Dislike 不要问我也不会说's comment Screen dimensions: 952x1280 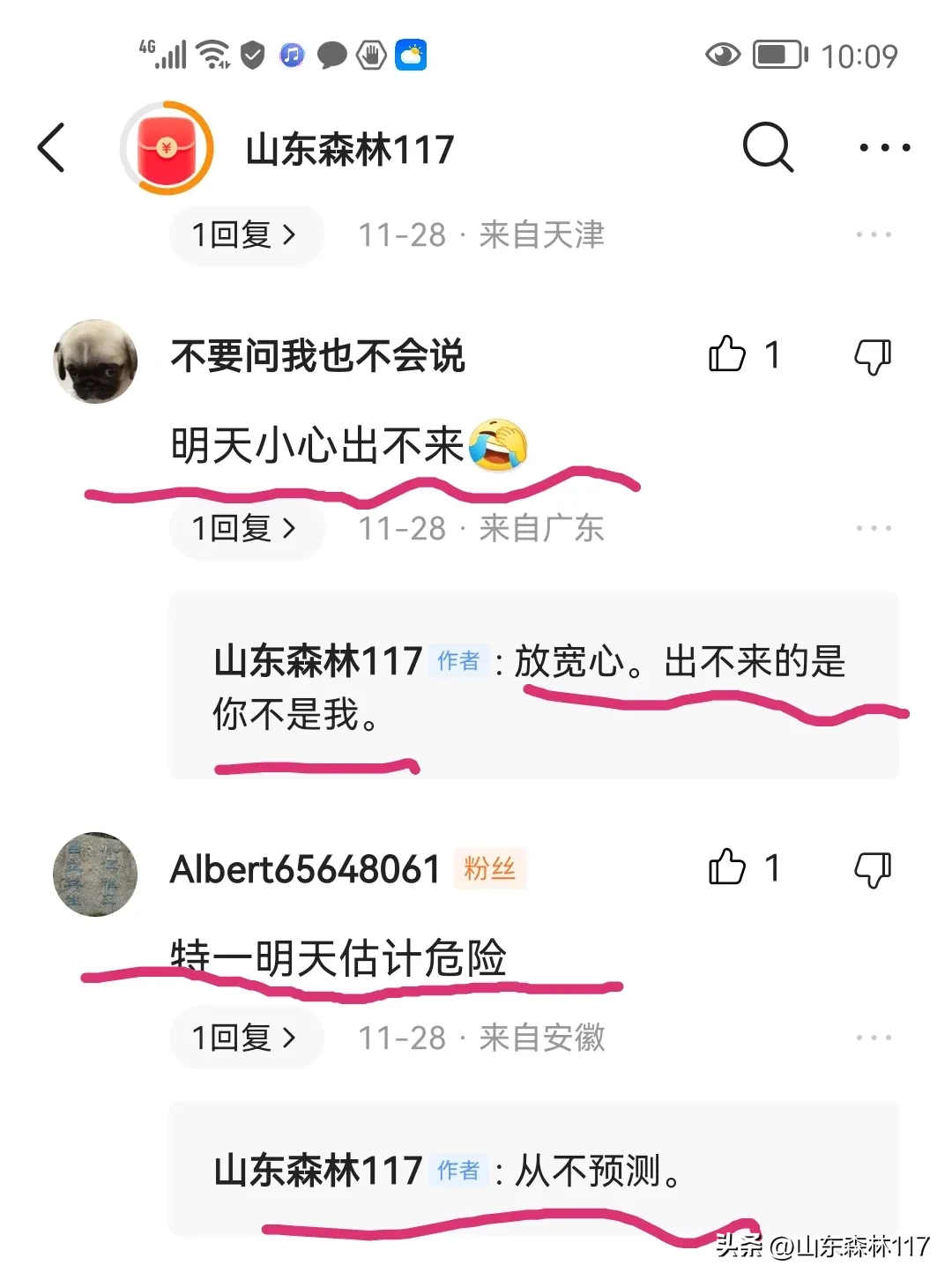click(x=873, y=356)
